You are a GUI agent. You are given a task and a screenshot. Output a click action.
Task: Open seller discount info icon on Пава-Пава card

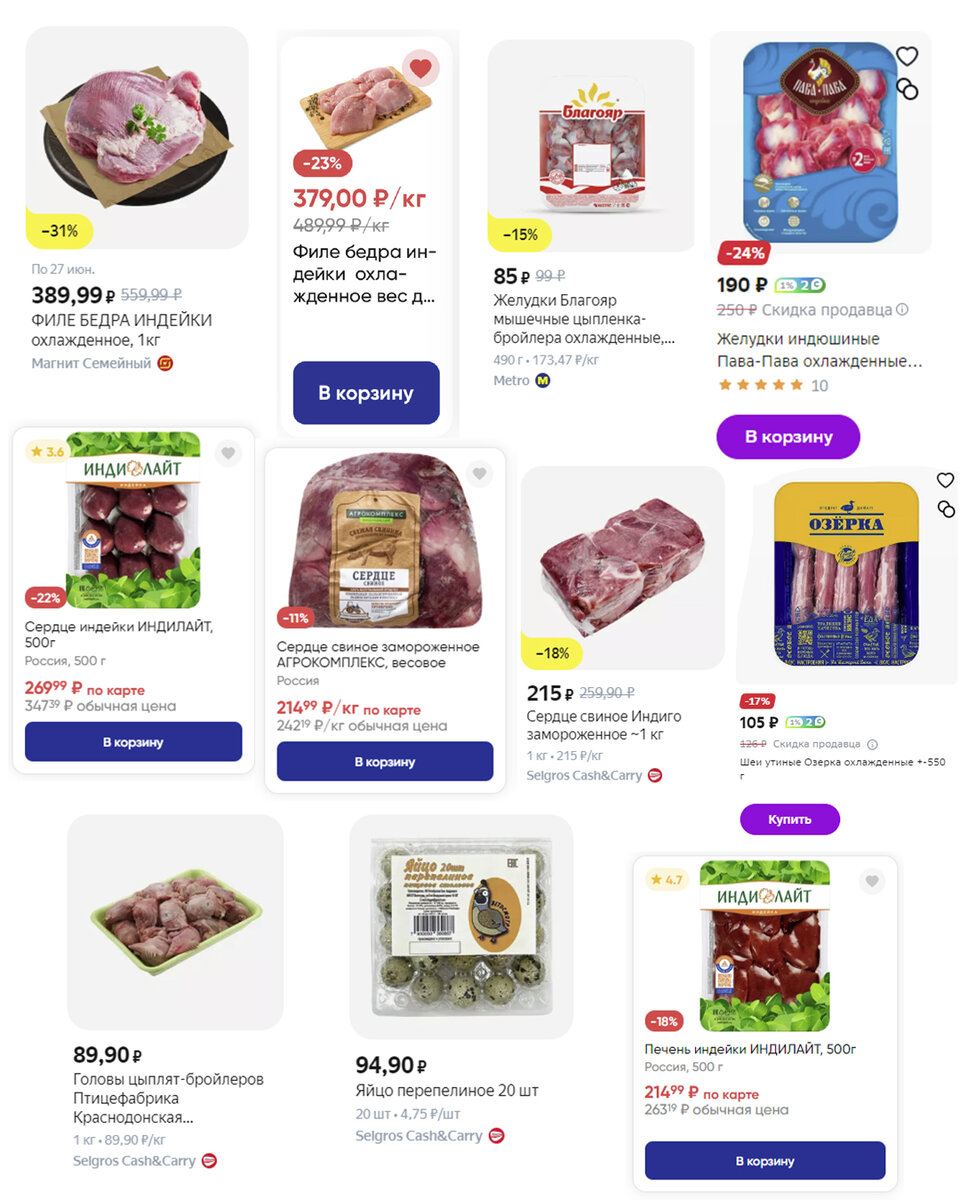click(901, 310)
